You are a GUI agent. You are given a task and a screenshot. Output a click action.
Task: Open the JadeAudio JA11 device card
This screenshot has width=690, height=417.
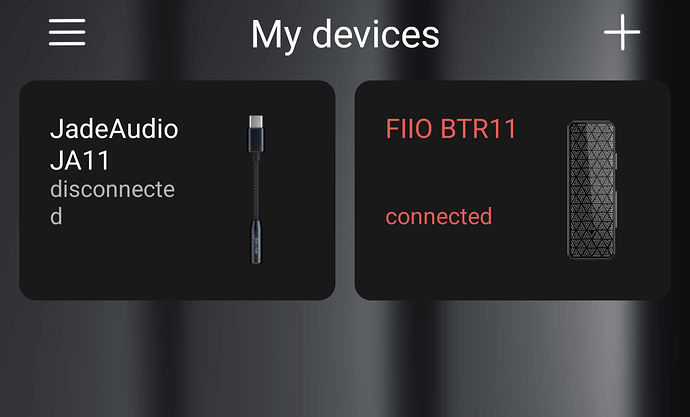(177, 190)
